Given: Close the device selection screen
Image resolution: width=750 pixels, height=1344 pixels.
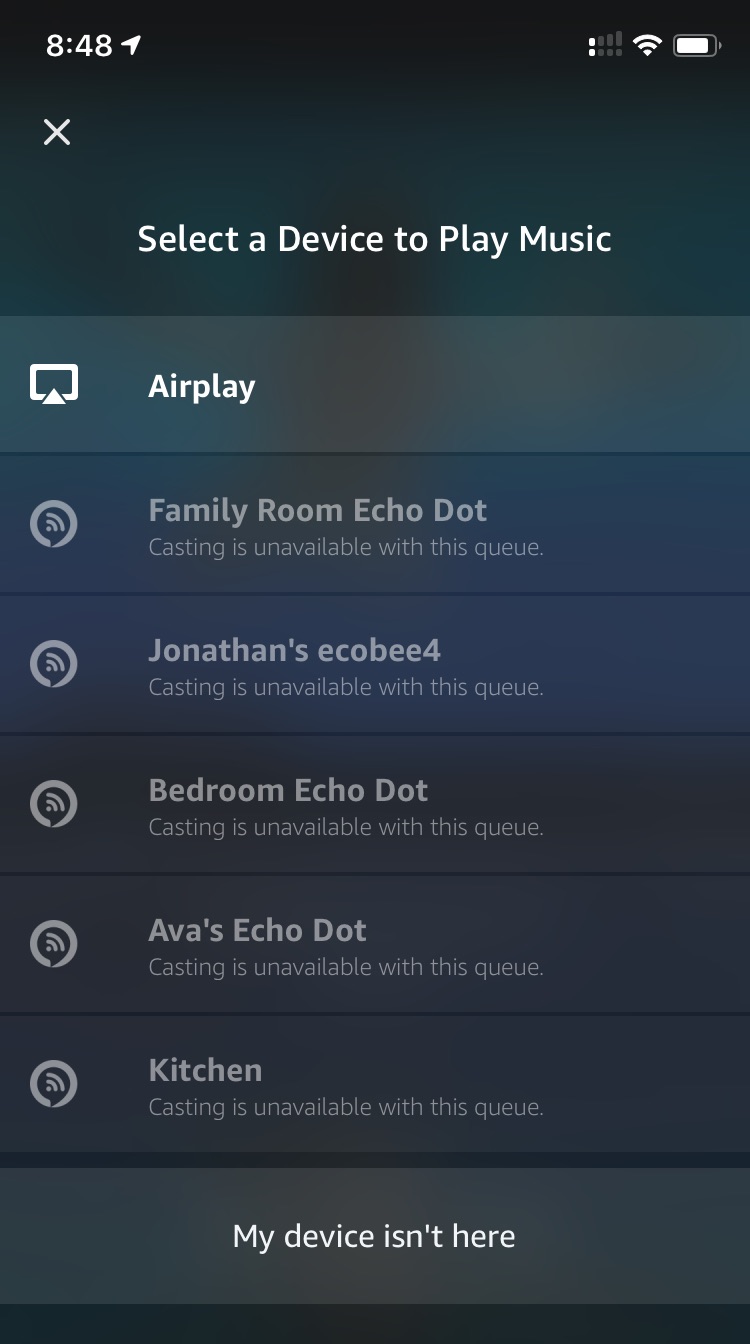Looking at the screenshot, I should pos(57,132).
